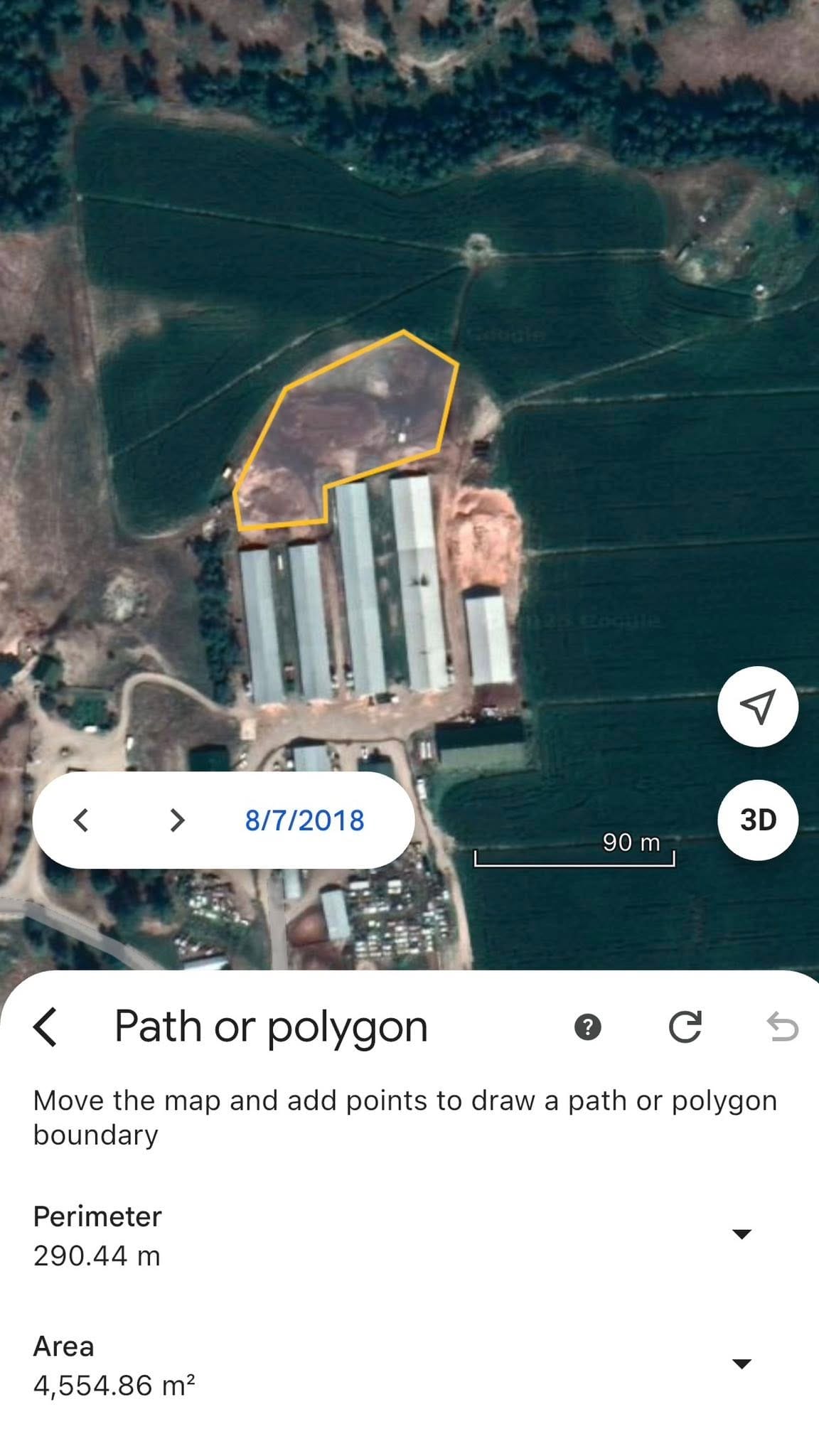Open the Perimeter units dropdown

742,1234
